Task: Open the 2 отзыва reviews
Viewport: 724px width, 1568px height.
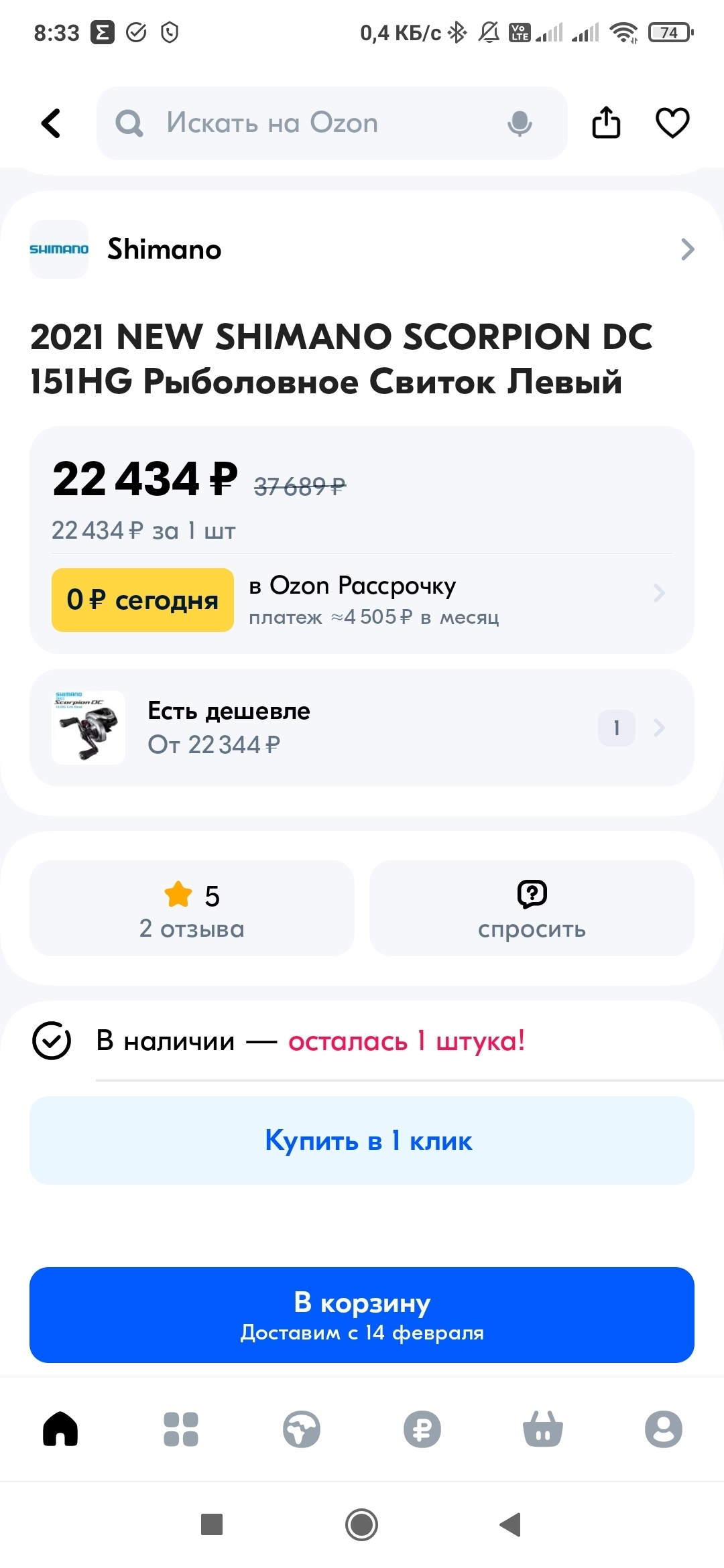Action: coord(192,909)
